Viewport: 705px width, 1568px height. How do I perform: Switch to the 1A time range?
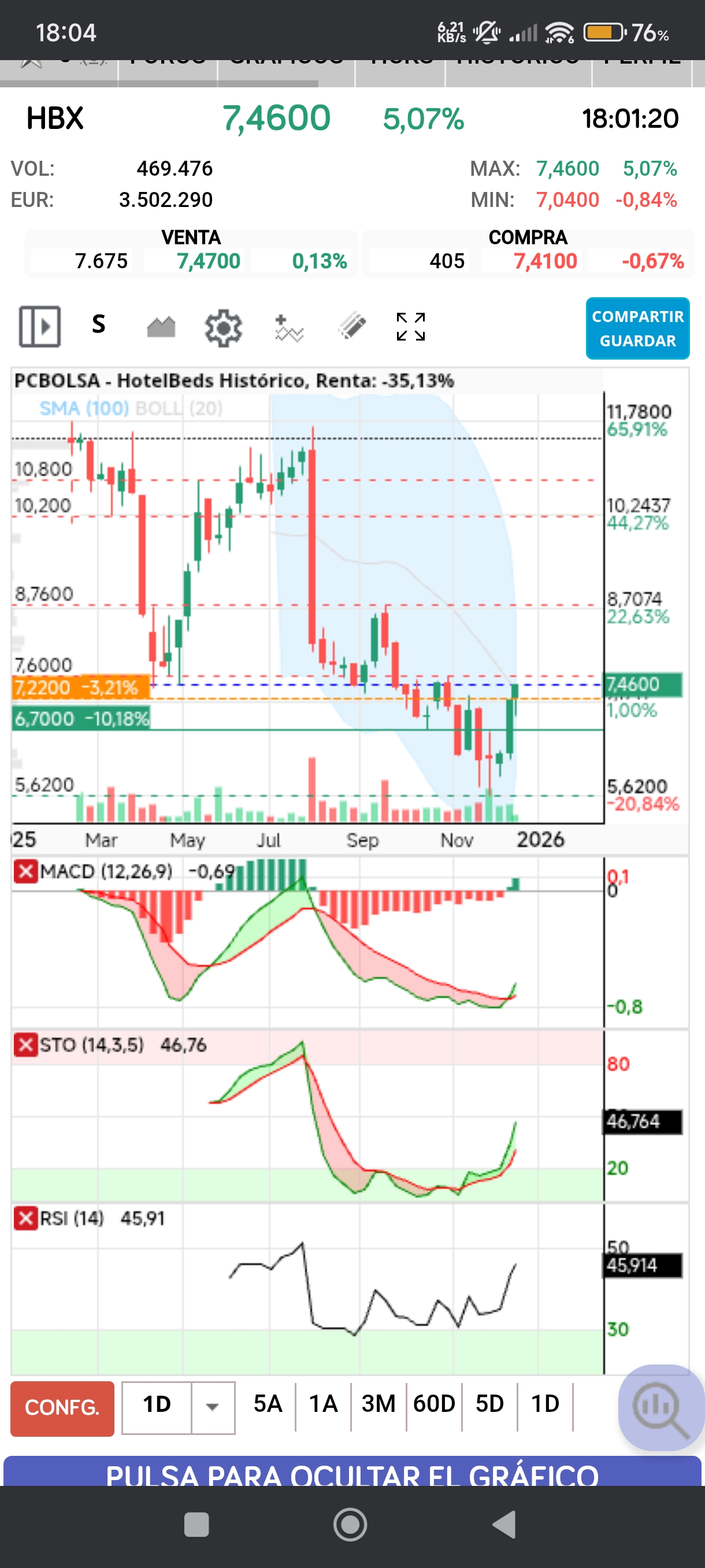click(x=323, y=1404)
